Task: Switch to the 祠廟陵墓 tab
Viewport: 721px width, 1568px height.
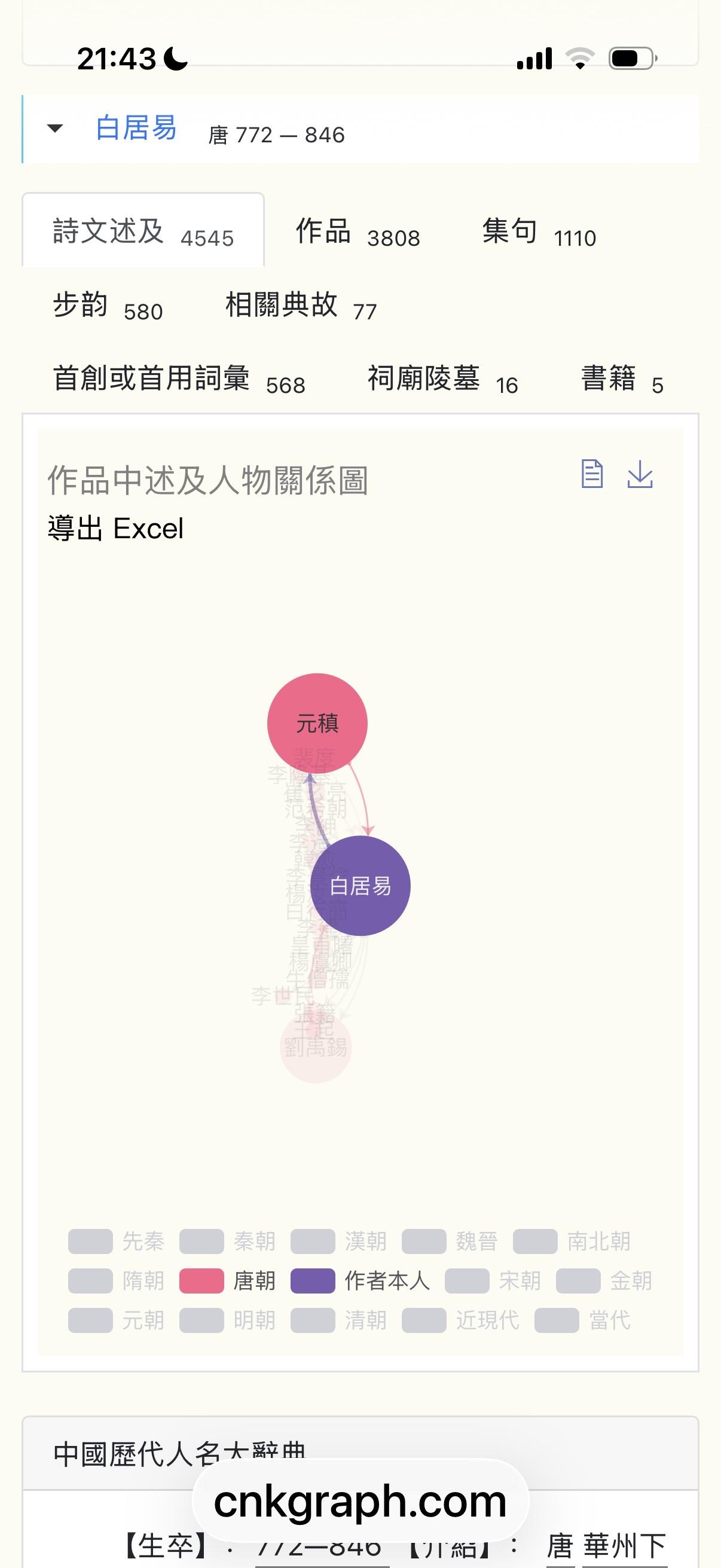Action: tap(442, 380)
